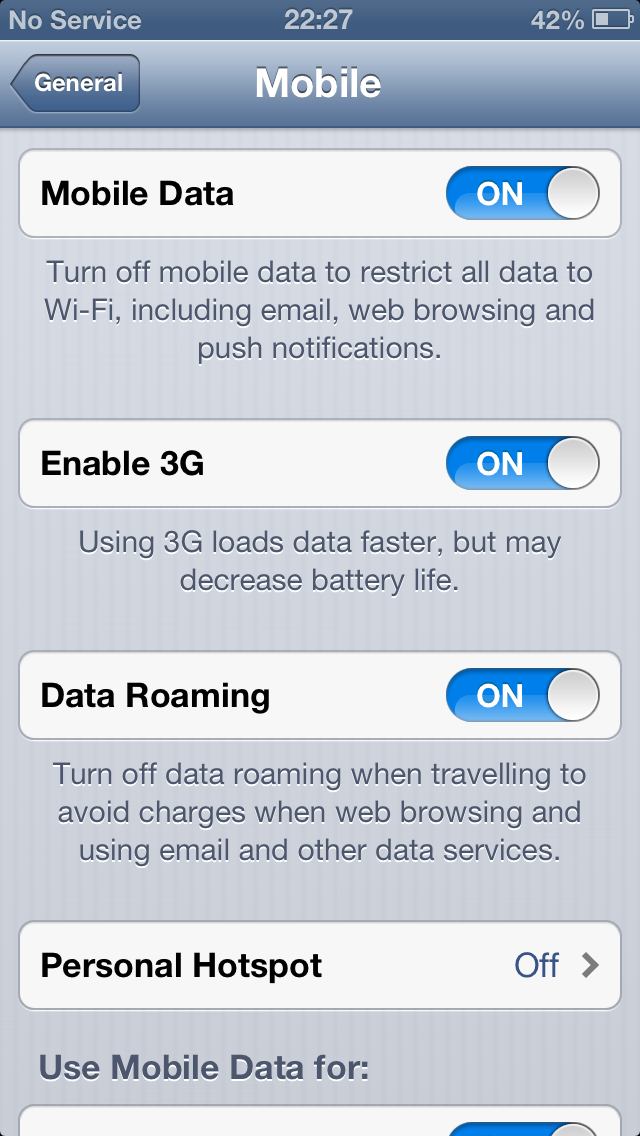Open Personal Hotspot settings
This screenshot has width=640, height=1136.
(x=320, y=965)
